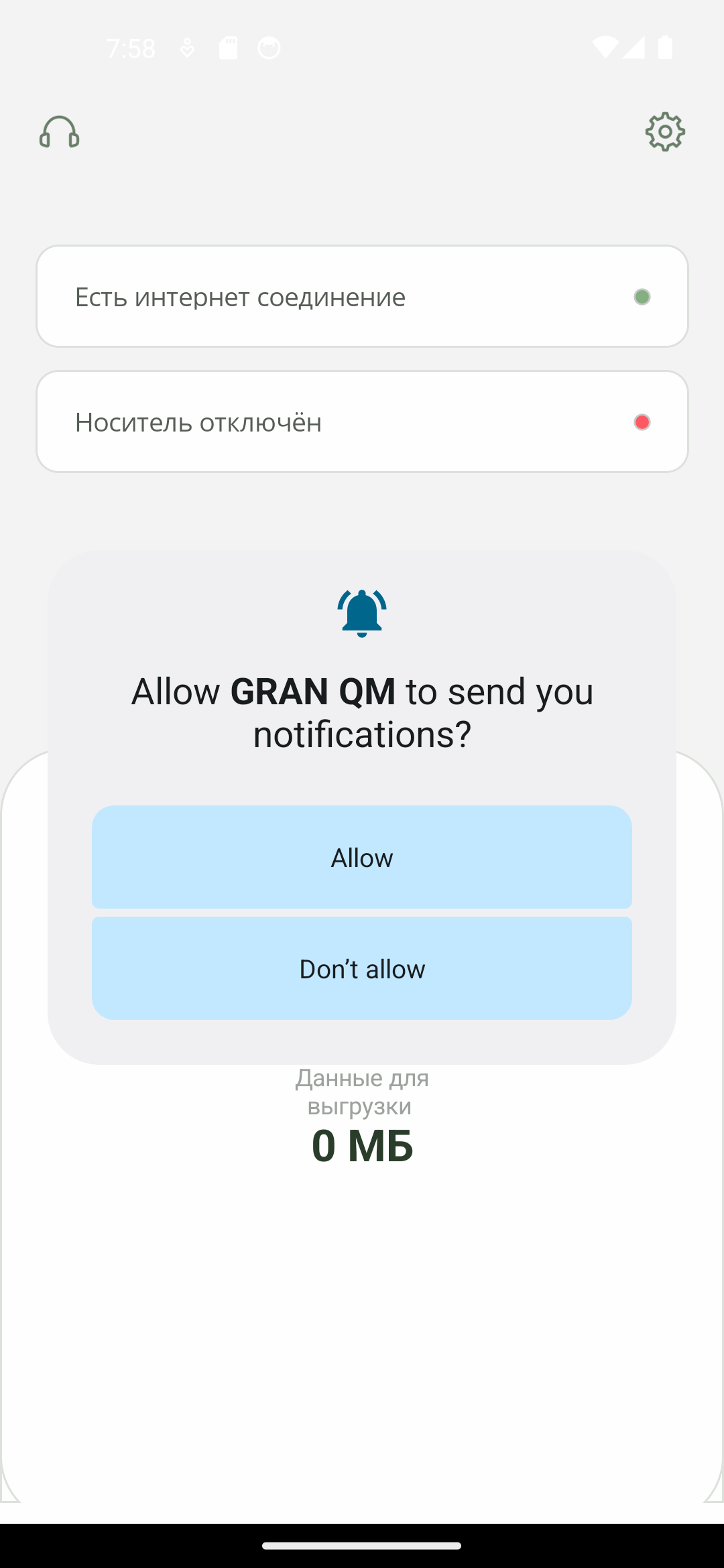Open settings via the gear icon
724x1568 pixels.
[664, 131]
